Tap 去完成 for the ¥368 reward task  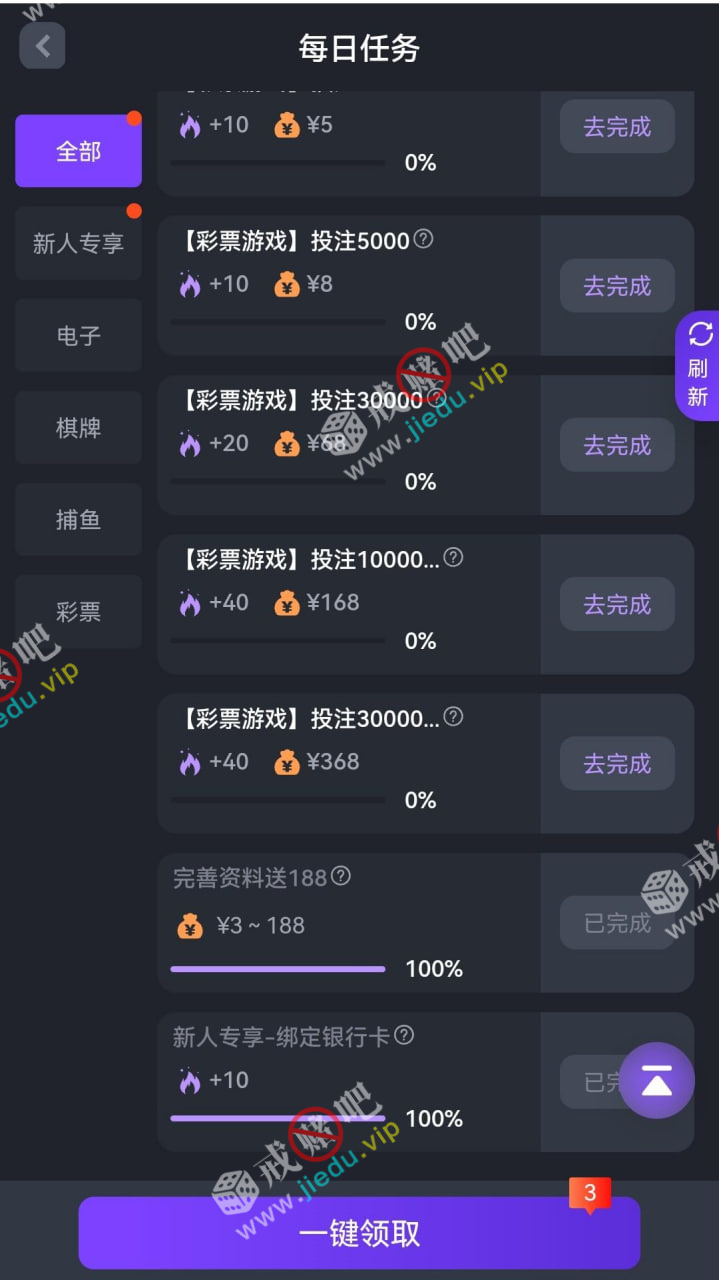[x=617, y=763]
